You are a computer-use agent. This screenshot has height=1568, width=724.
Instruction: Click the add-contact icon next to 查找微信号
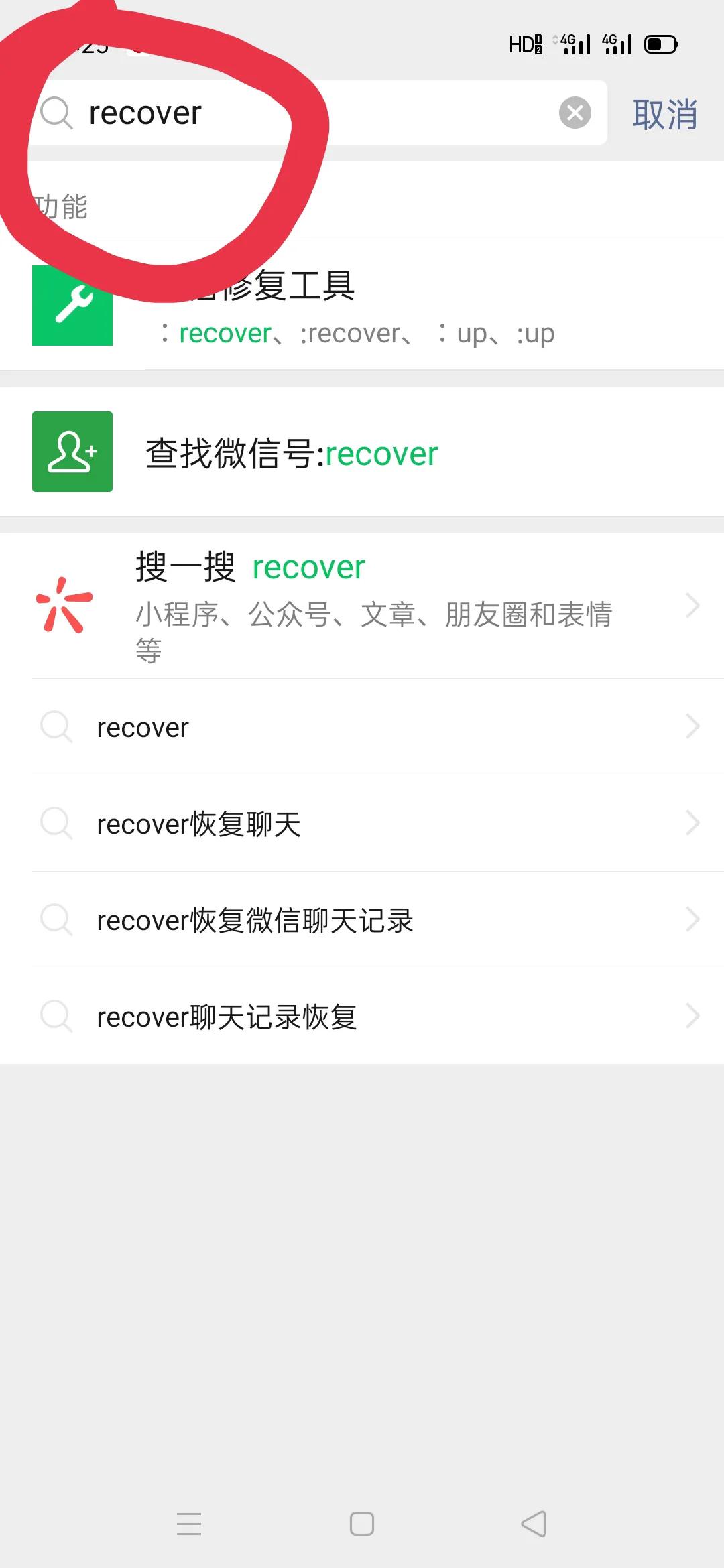tap(72, 452)
